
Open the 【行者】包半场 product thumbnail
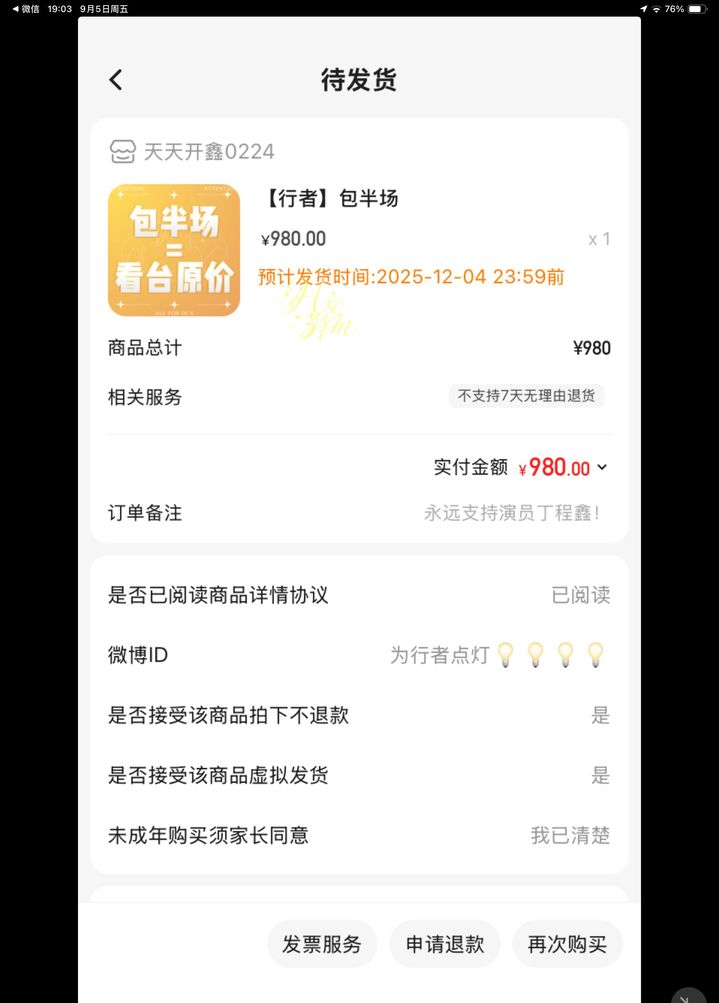point(174,250)
